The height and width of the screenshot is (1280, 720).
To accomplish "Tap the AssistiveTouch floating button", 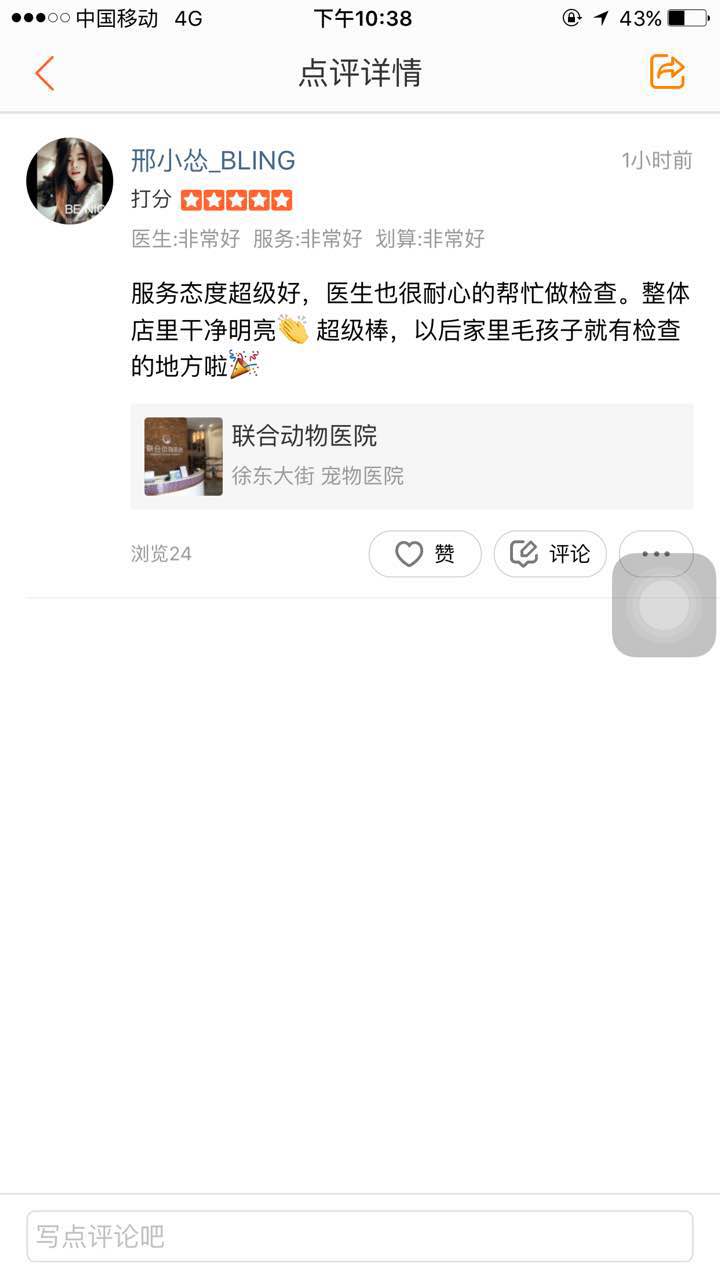I will tap(664, 605).
